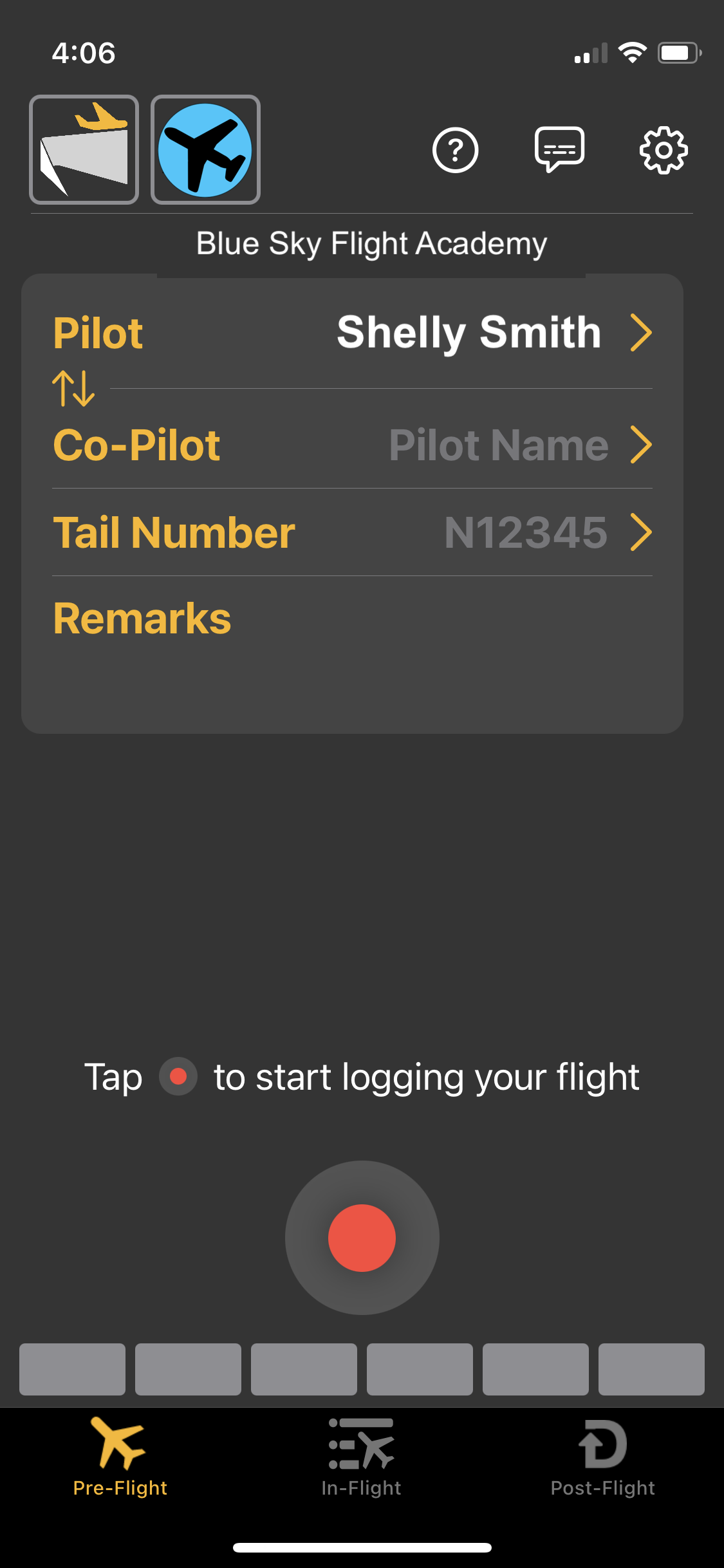
Task: Switch to the In-Flight tab
Action: (x=361, y=1457)
